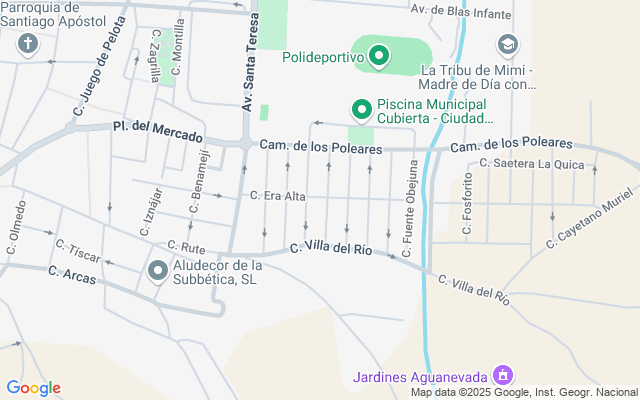Tap the Parroquia de Santiago Apóstol marker
This screenshot has height=400, width=640.
coord(27,44)
